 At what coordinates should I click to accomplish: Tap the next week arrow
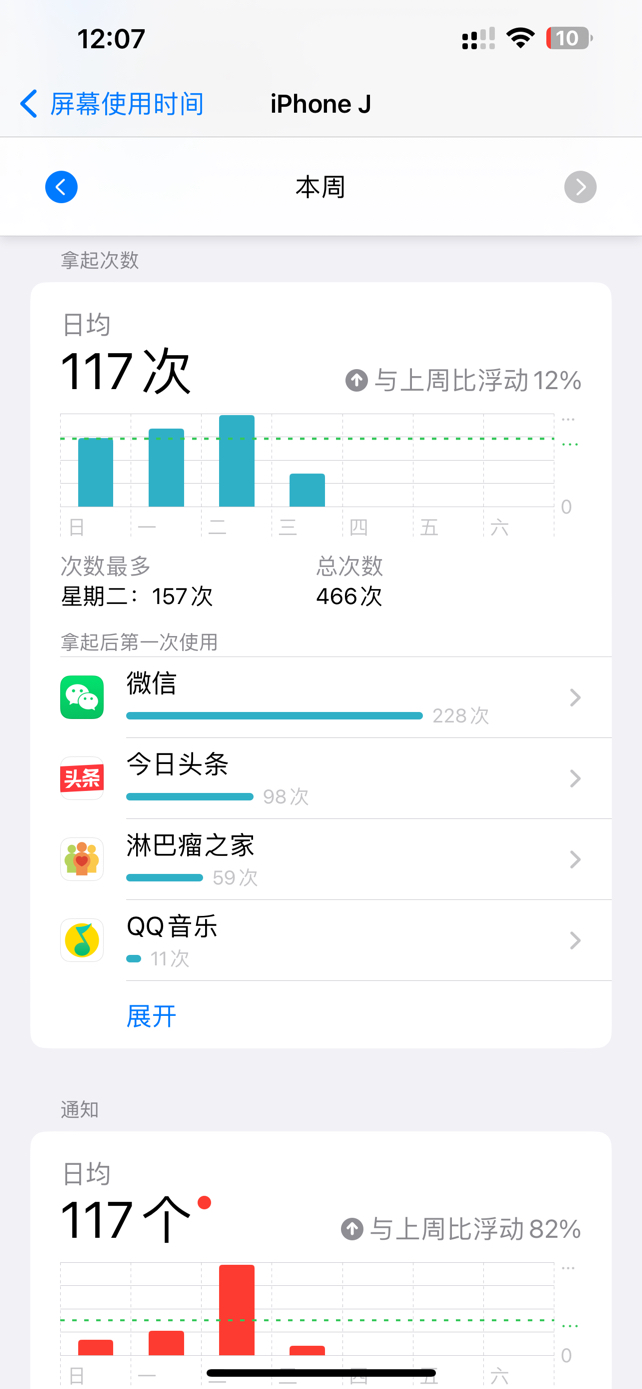tap(580, 187)
